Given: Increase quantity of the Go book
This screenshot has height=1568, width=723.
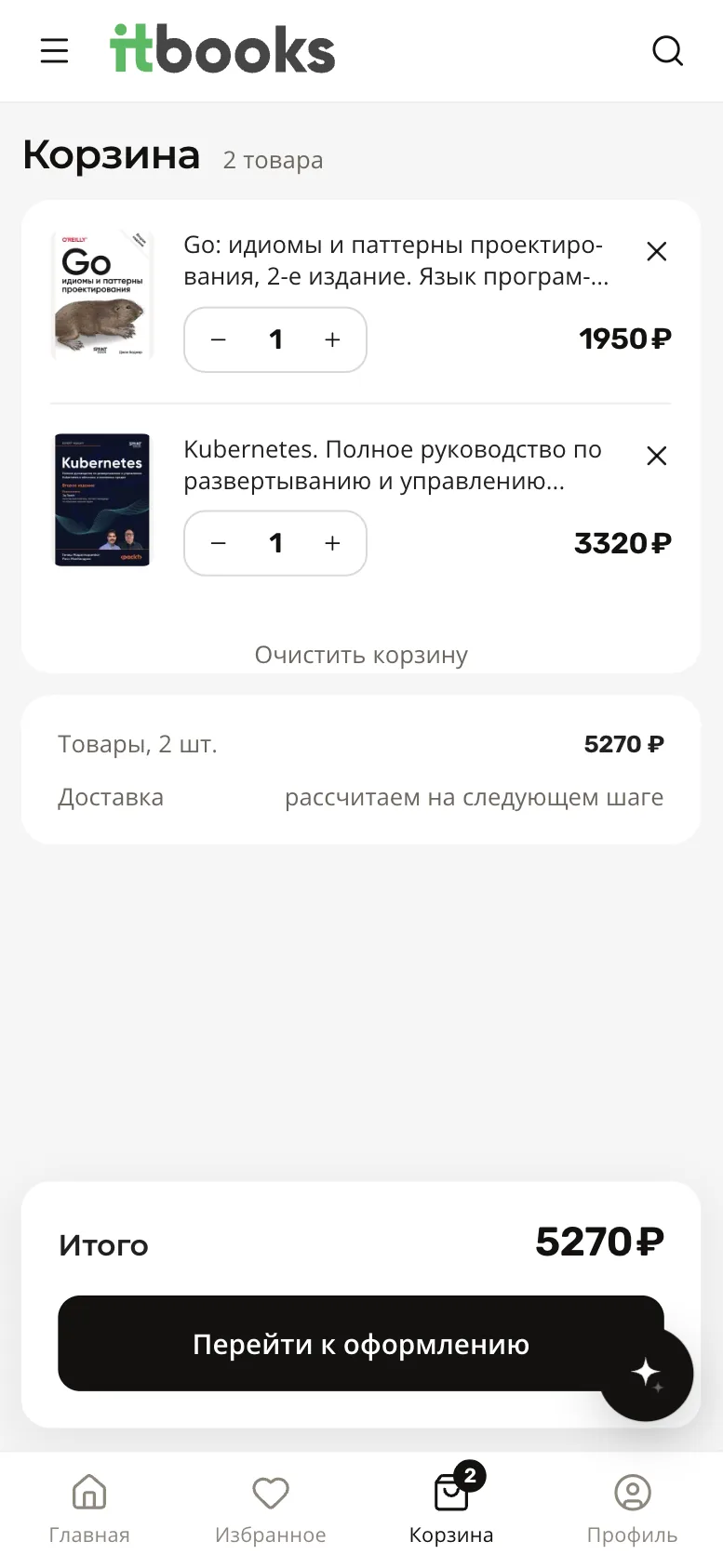Looking at the screenshot, I should (332, 339).
